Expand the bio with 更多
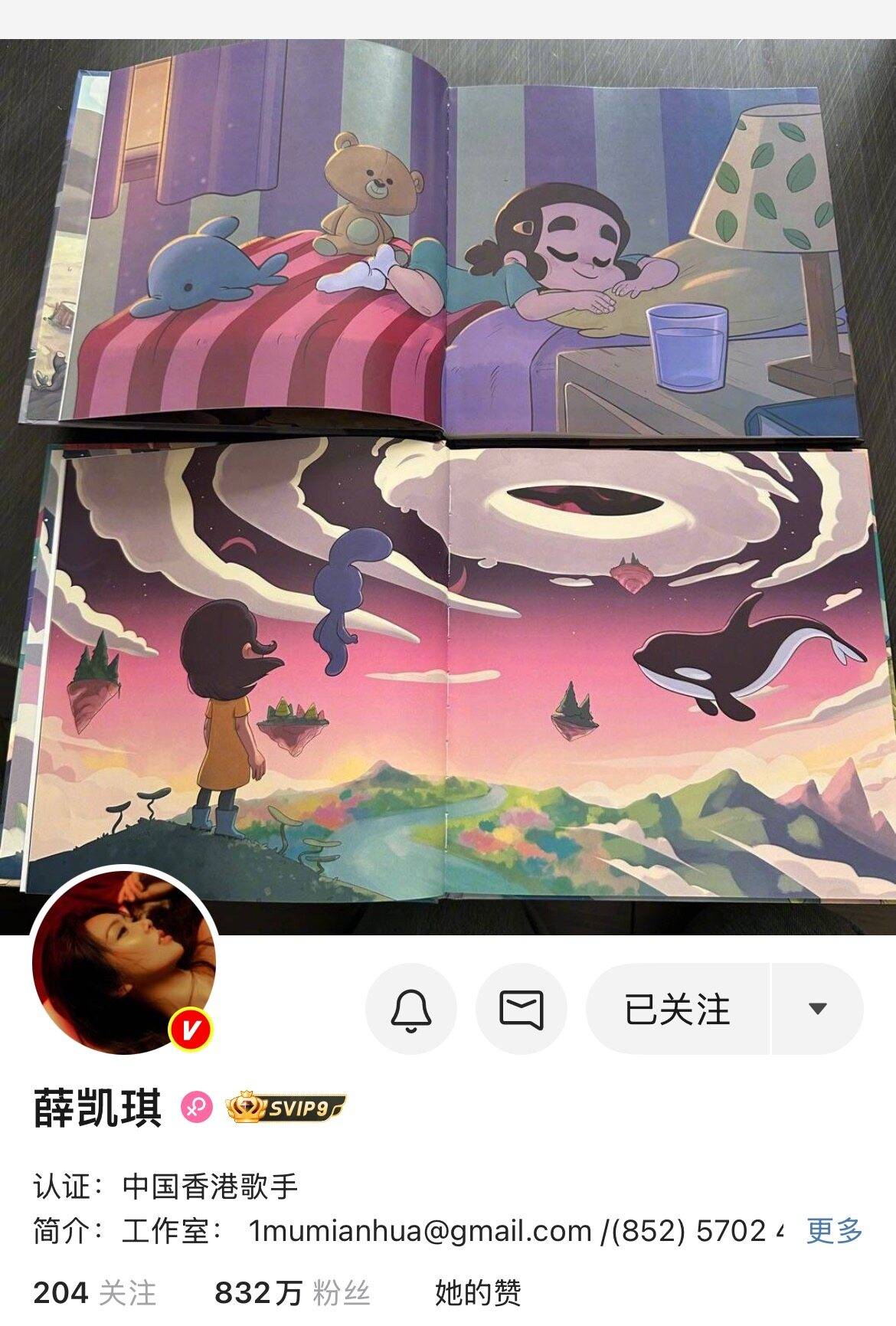896x1326 pixels. pyautogui.click(x=834, y=1231)
